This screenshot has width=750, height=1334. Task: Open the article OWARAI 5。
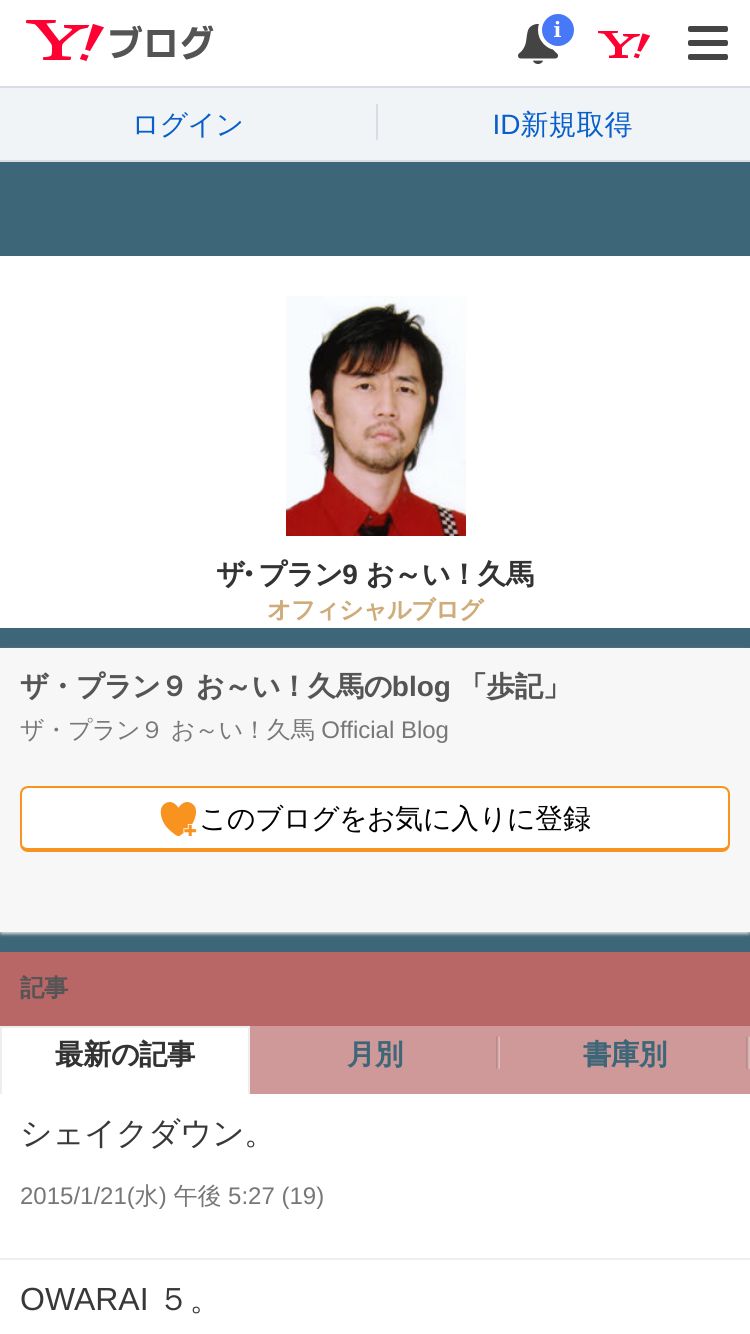point(113,1299)
